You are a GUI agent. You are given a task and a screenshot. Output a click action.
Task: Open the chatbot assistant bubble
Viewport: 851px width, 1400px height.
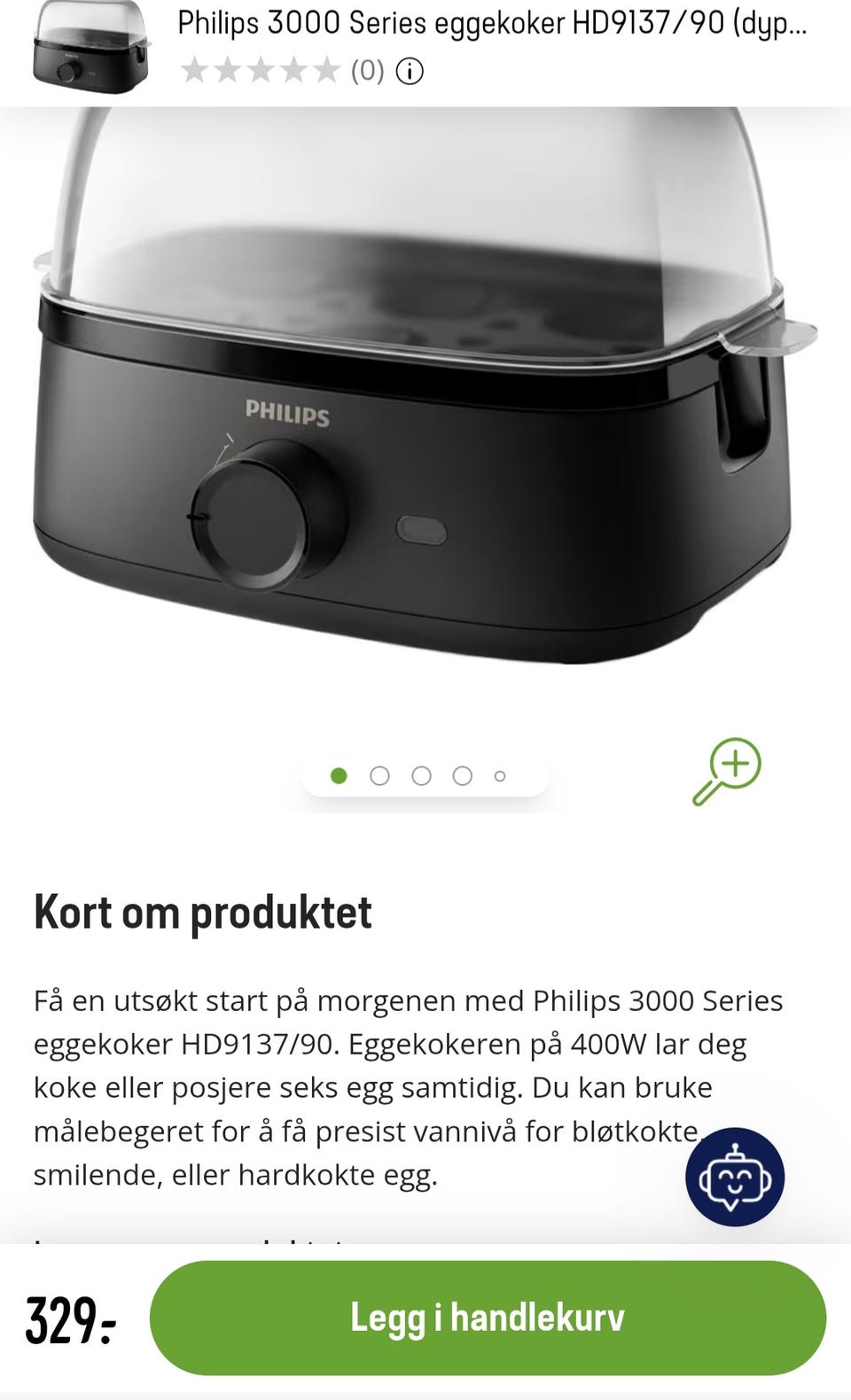[x=735, y=1177]
